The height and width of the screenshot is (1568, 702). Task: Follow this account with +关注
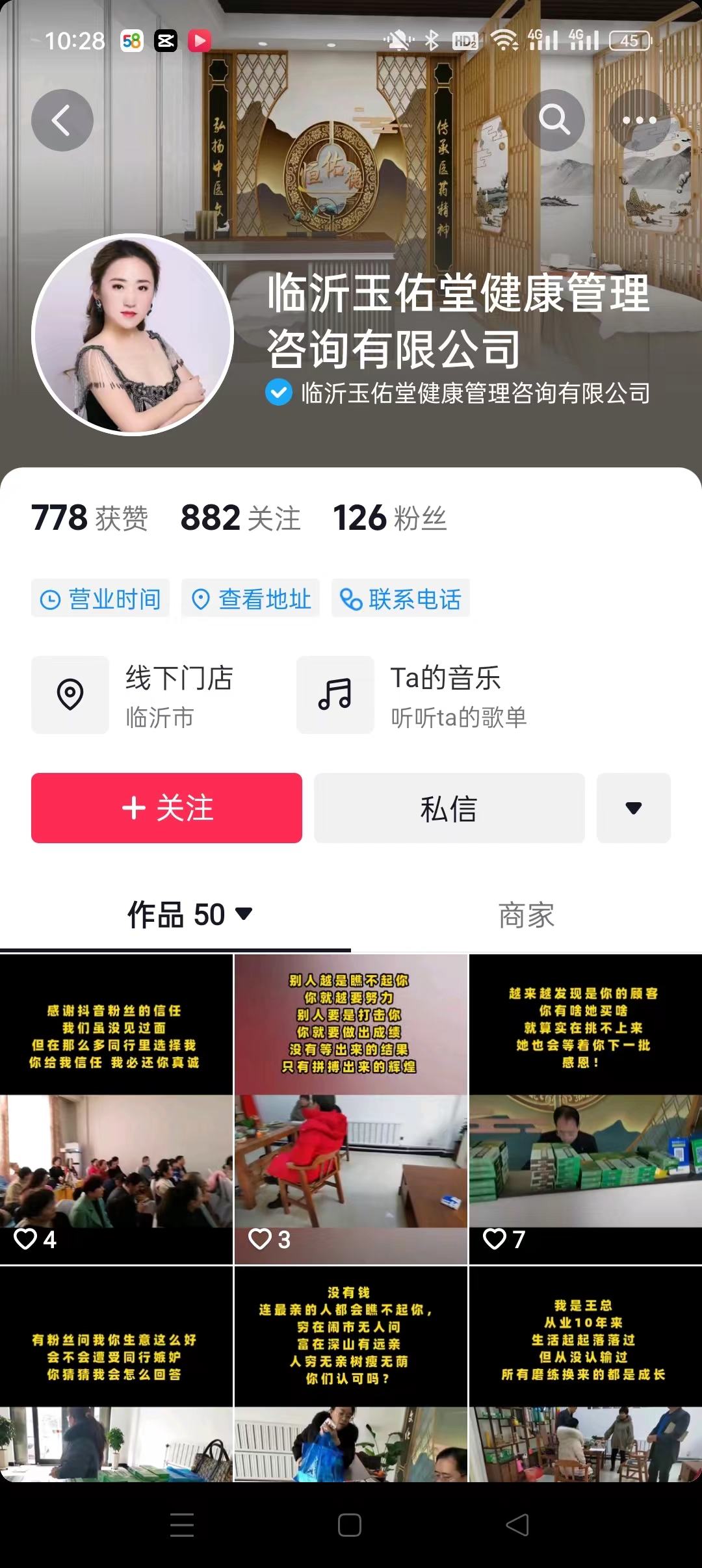click(166, 808)
